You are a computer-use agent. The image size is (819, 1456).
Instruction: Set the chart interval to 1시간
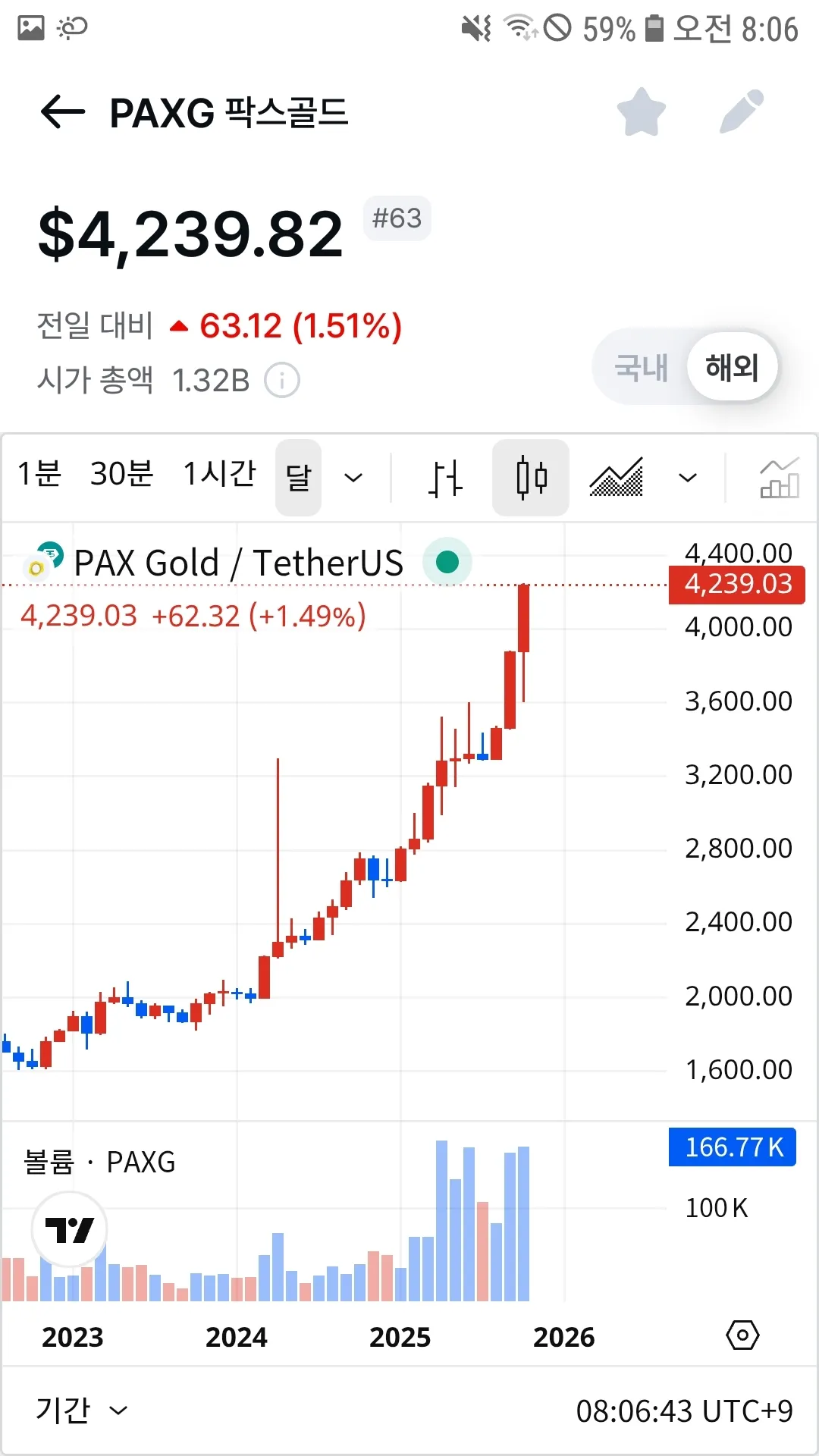tap(220, 475)
